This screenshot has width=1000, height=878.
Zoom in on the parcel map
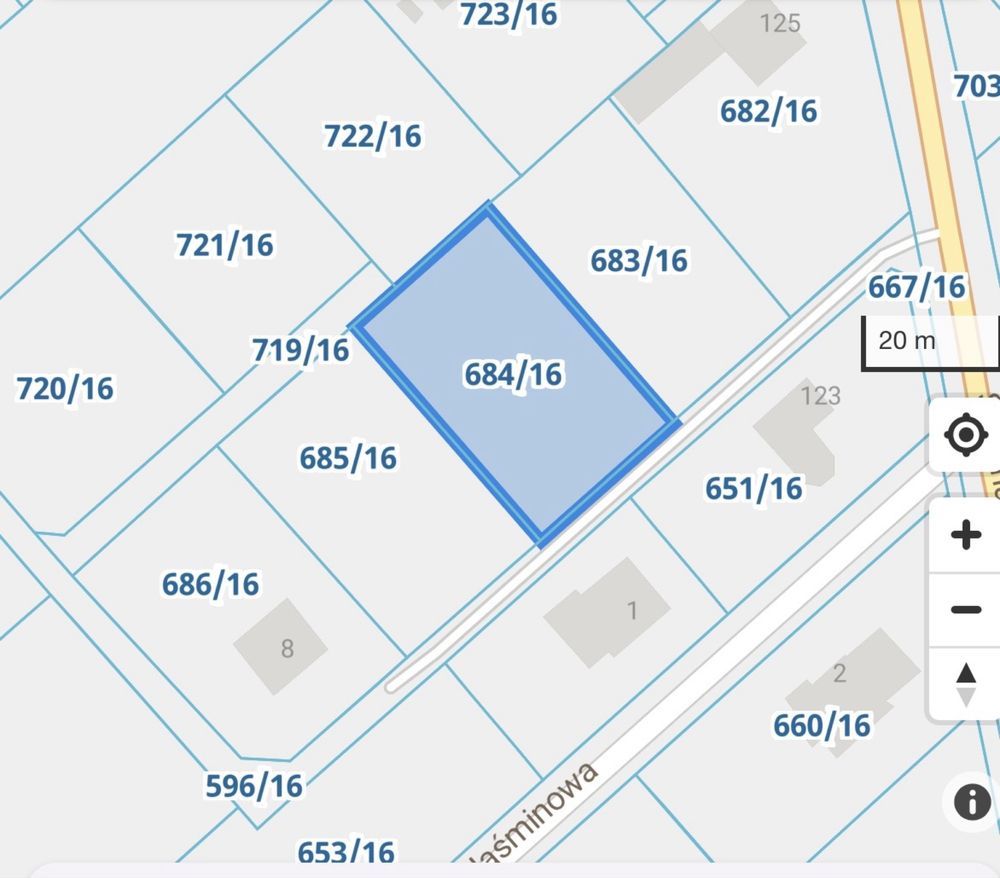965,535
